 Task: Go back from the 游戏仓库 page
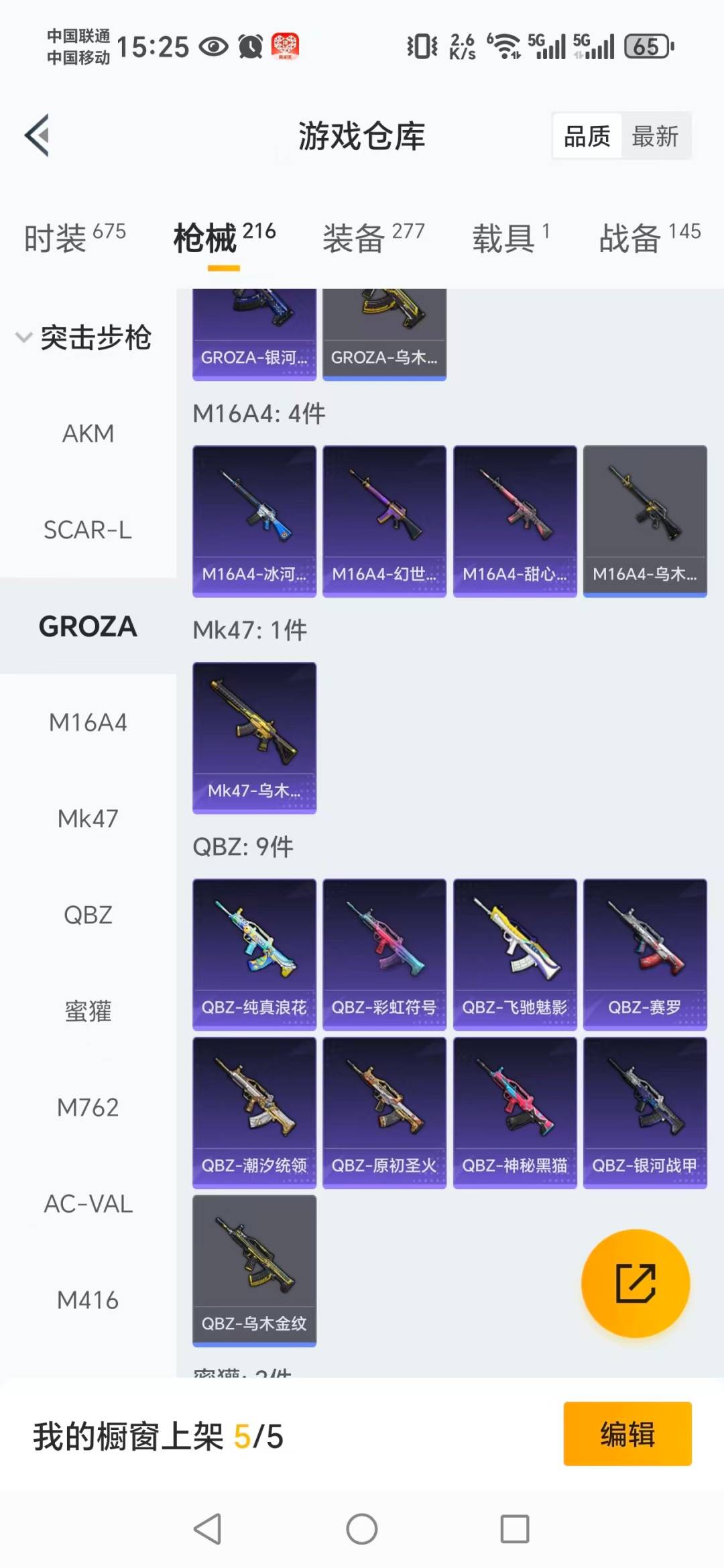pyautogui.click(x=38, y=135)
